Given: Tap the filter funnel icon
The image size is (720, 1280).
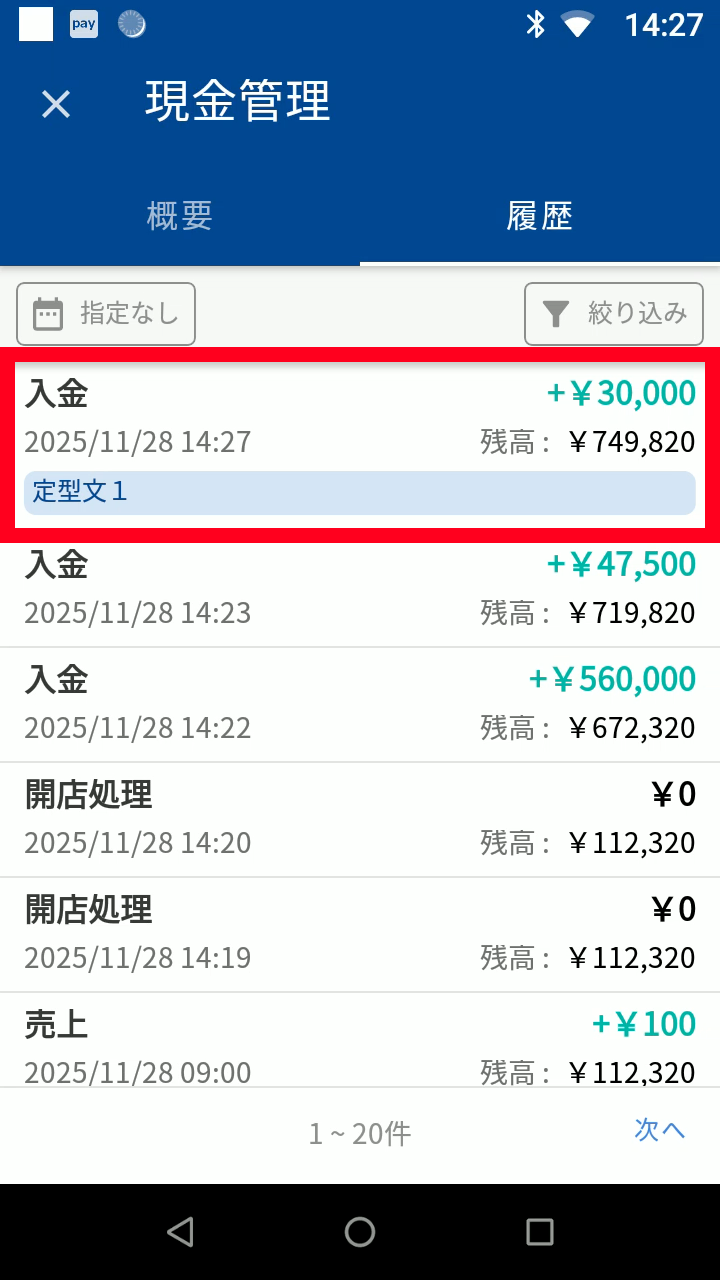Looking at the screenshot, I should point(556,314).
